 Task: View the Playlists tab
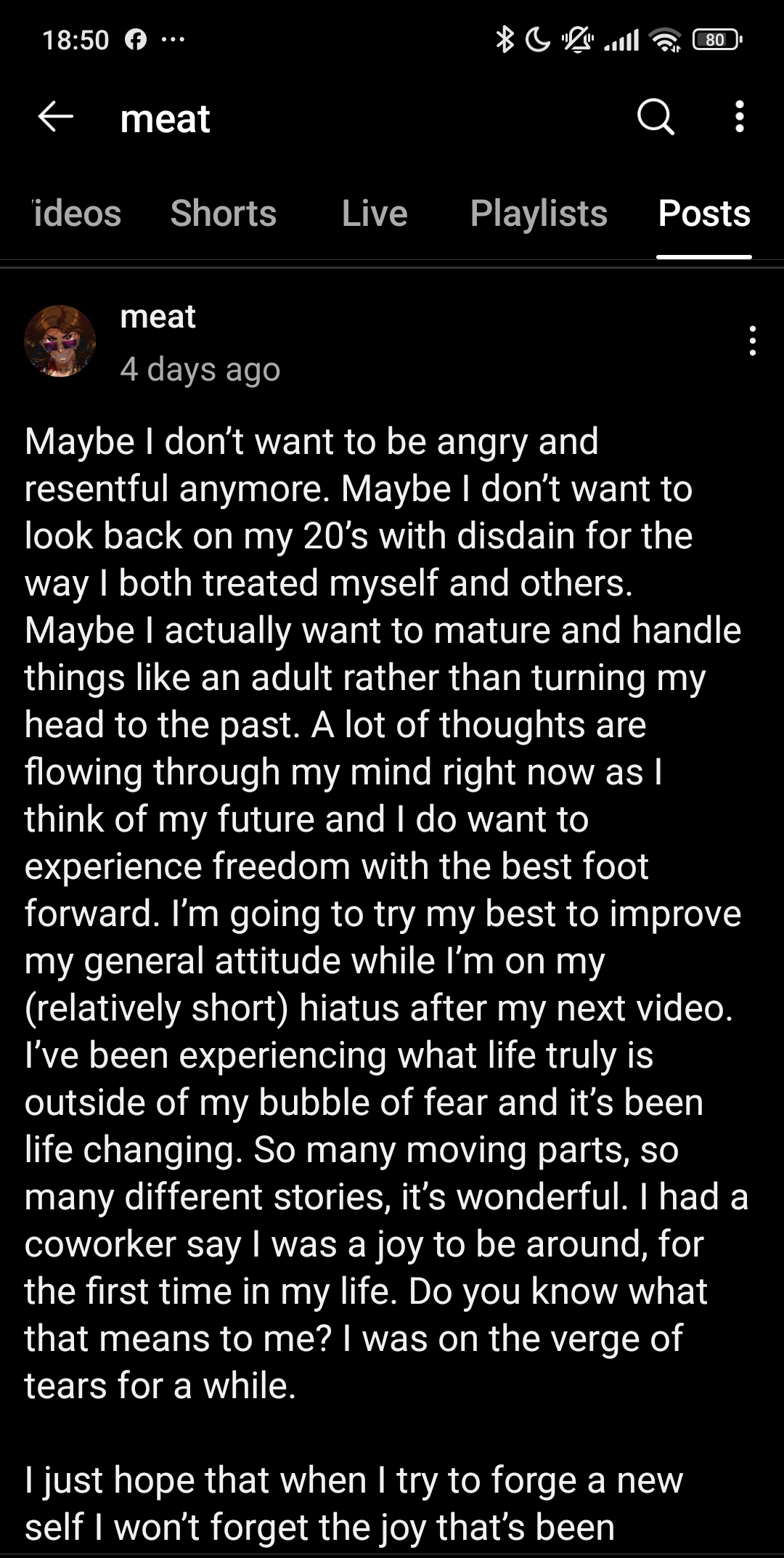click(539, 214)
